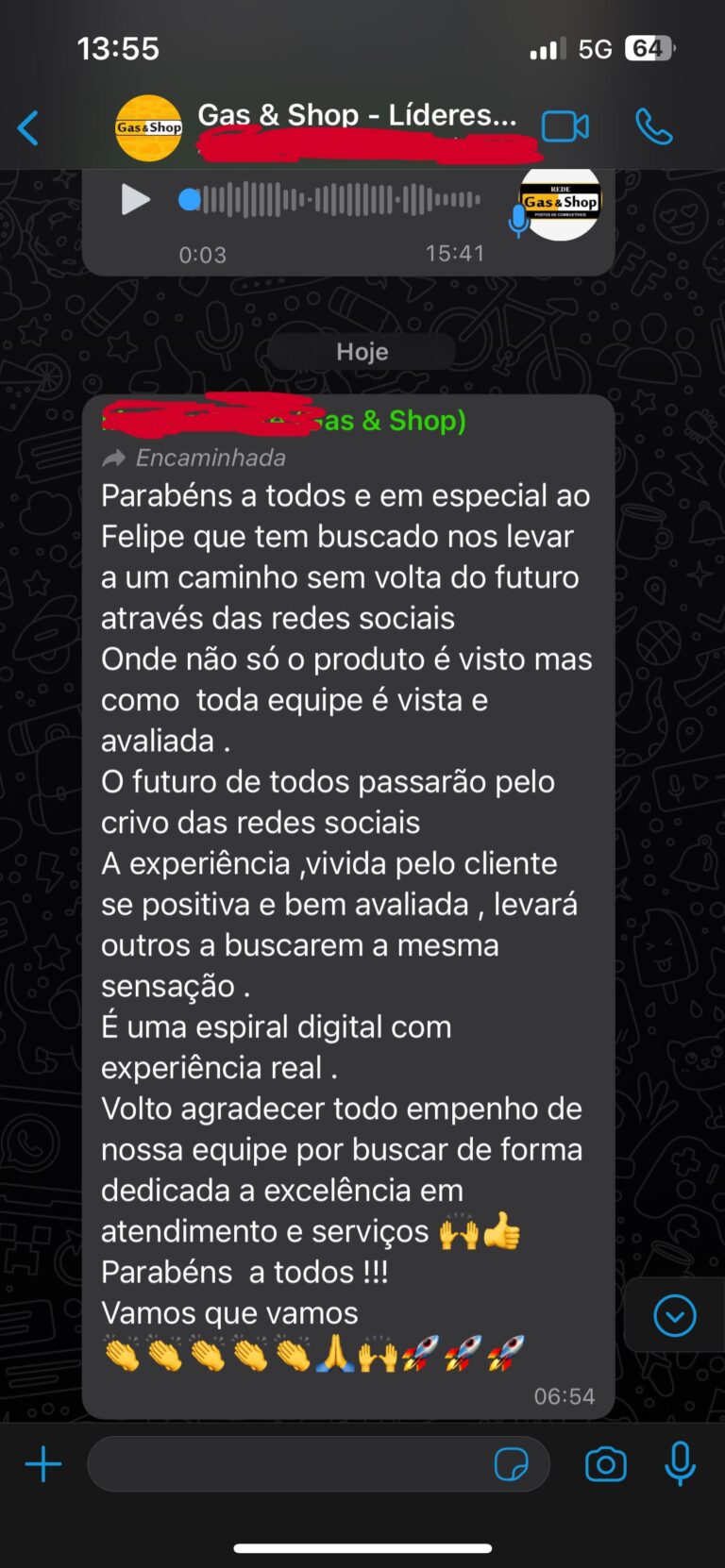Go back to the chat list
The image size is (725, 1568).
pyautogui.click(x=28, y=128)
